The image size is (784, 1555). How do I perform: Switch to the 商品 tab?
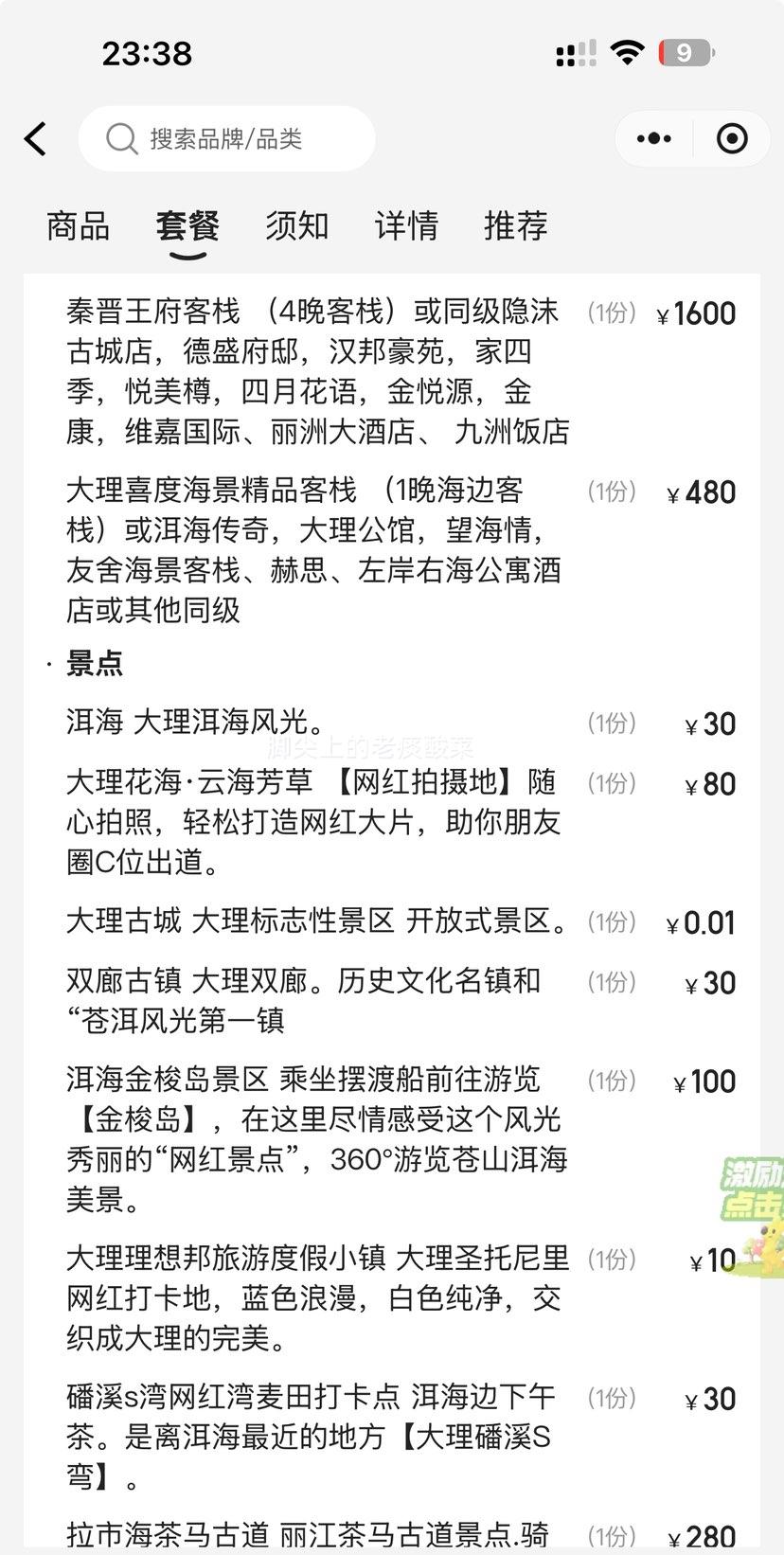click(x=78, y=226)
